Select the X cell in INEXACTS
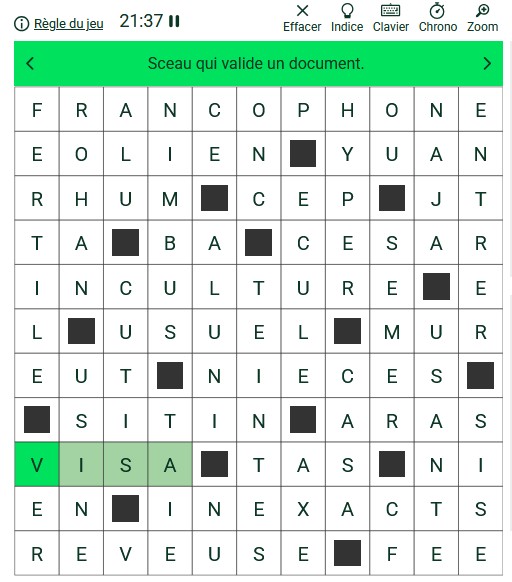The image size is (512, 582). click(x=303, y=509)
